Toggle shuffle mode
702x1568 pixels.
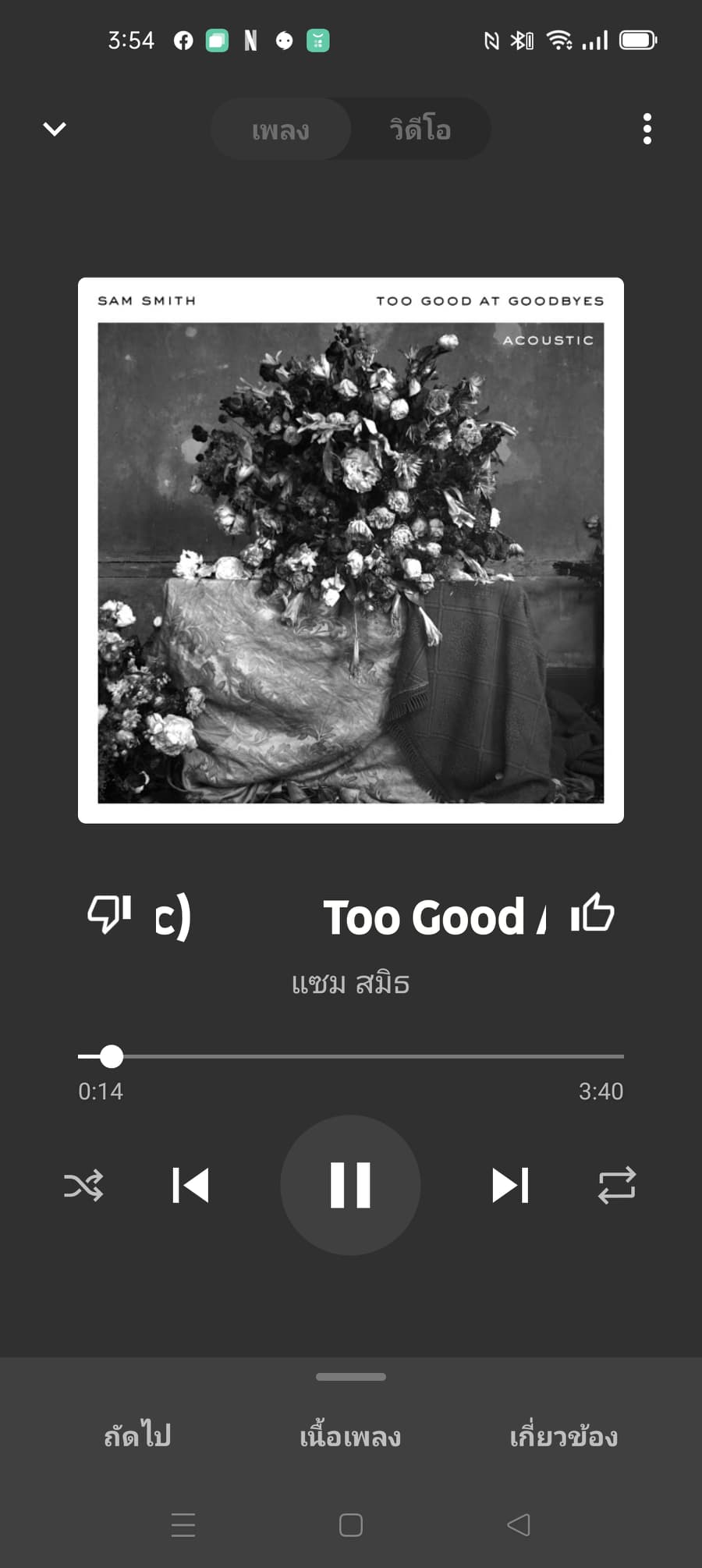pos(83,1185)
